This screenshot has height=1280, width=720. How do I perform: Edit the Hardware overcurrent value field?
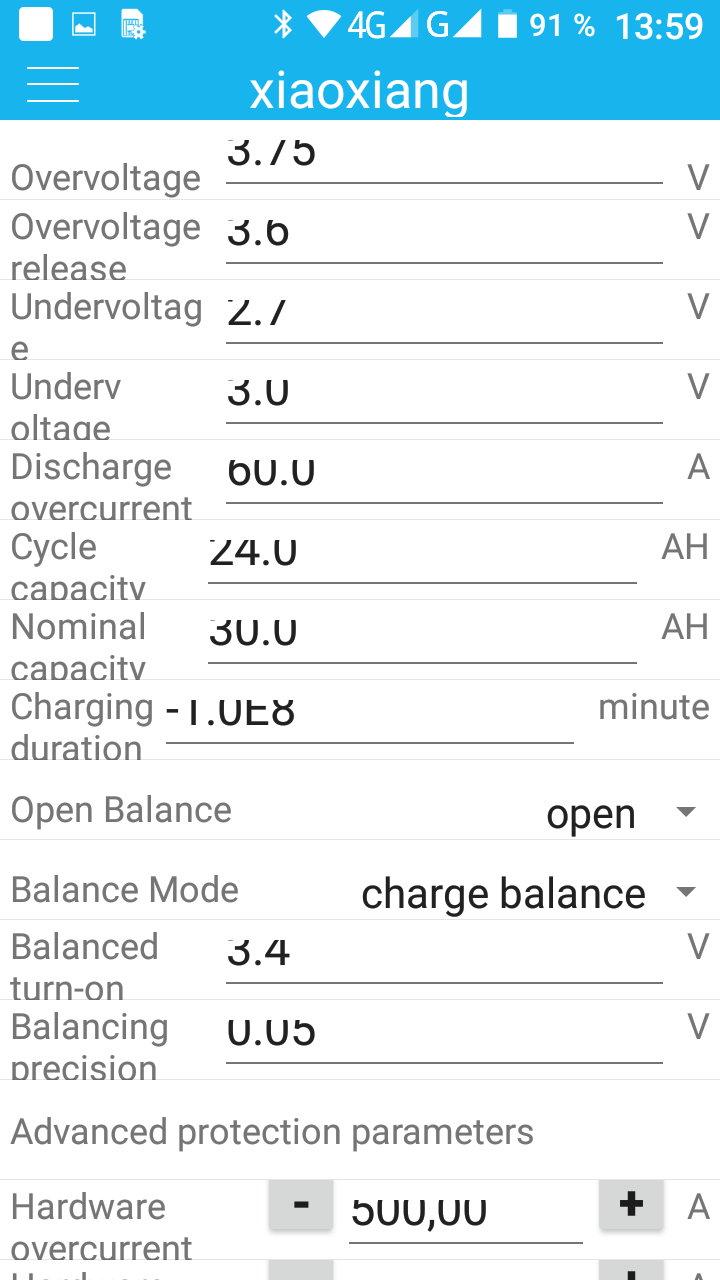coord(465,1215)
